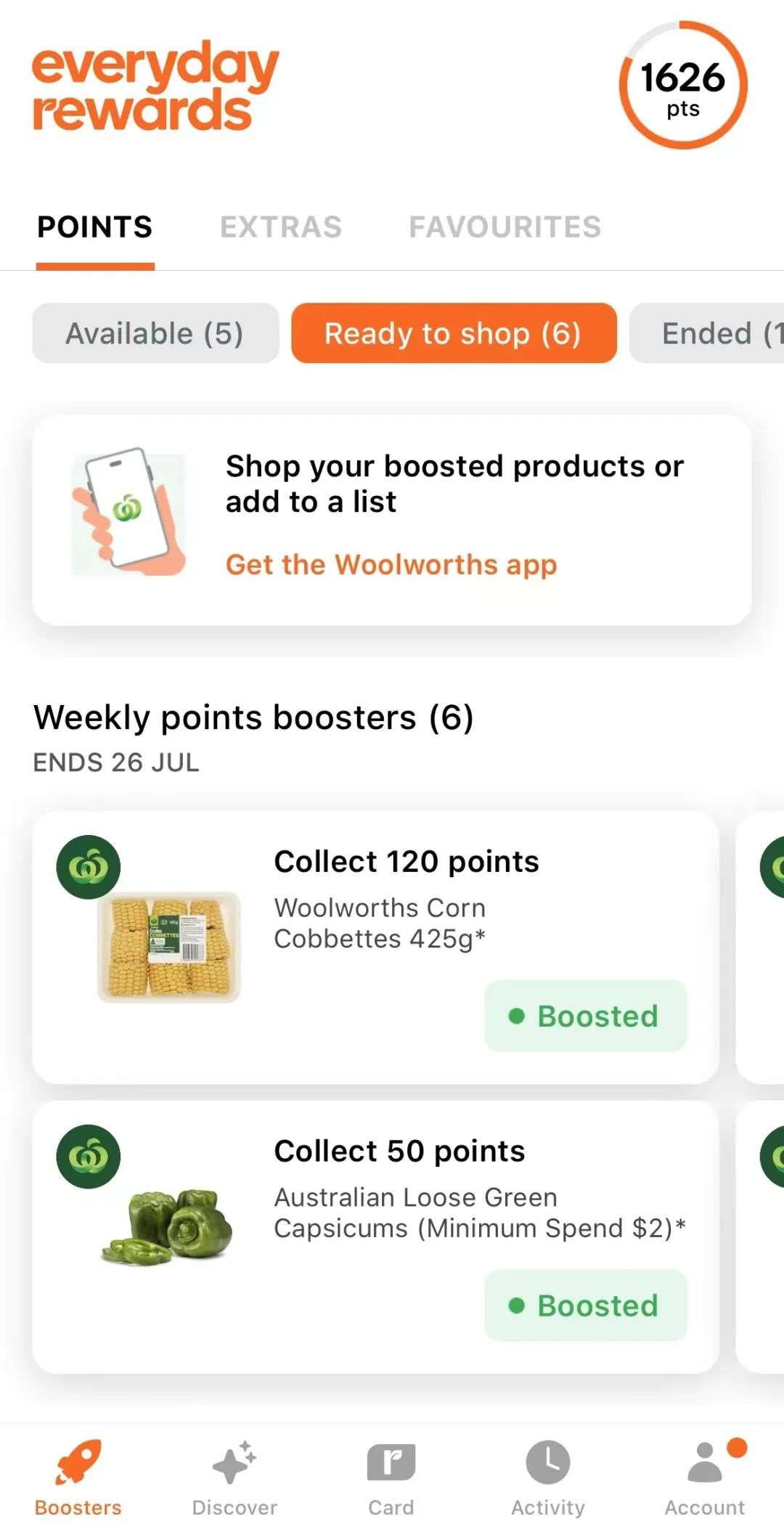Tap the Get the Woolworths app link

(x=391, y=564)
